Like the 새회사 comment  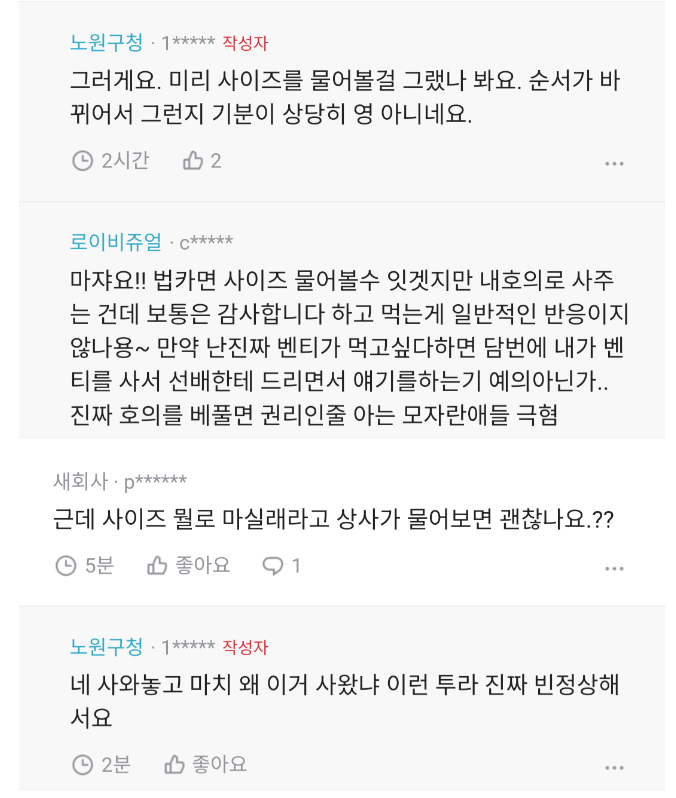pyautogui.click(x=188, y=566)
